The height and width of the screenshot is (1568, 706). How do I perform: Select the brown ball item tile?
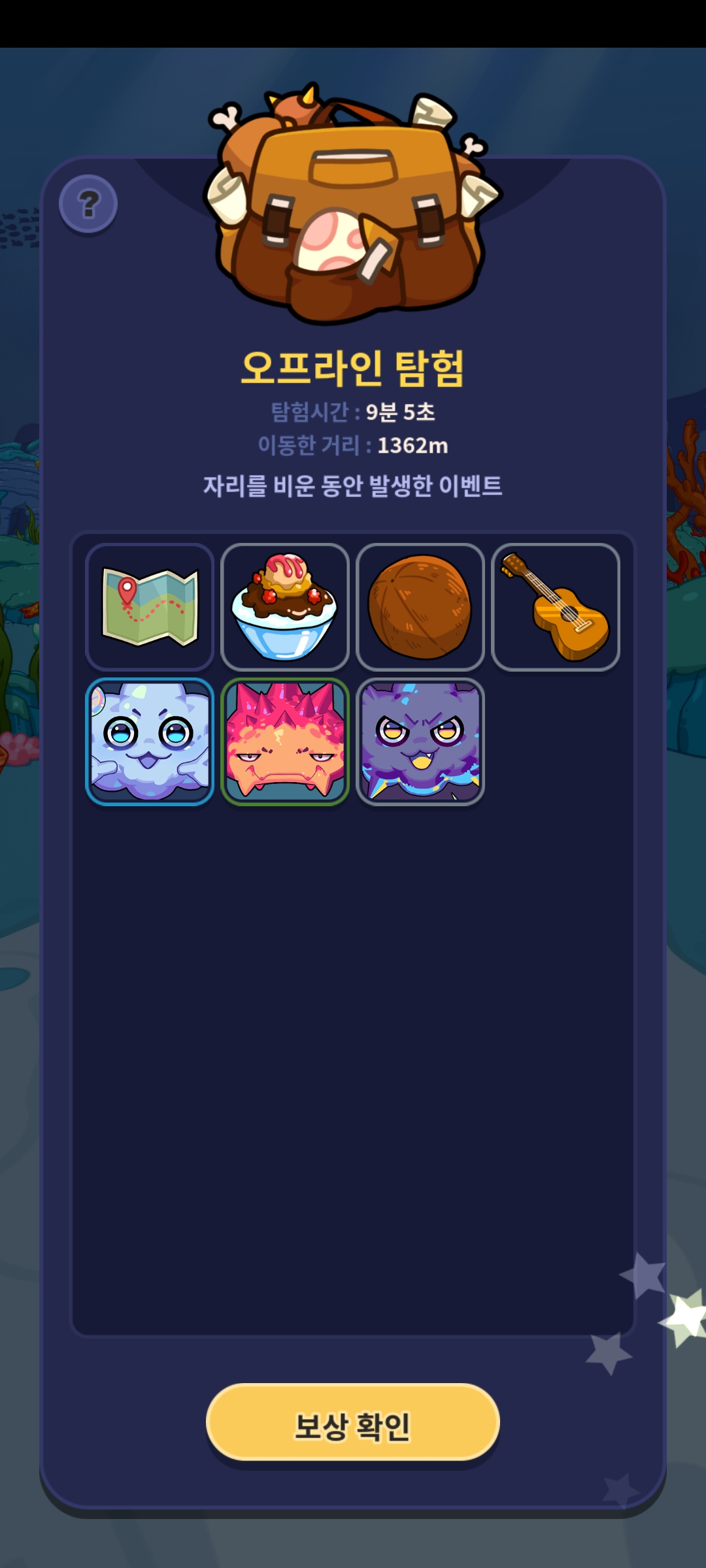click(x=420, y=607)
